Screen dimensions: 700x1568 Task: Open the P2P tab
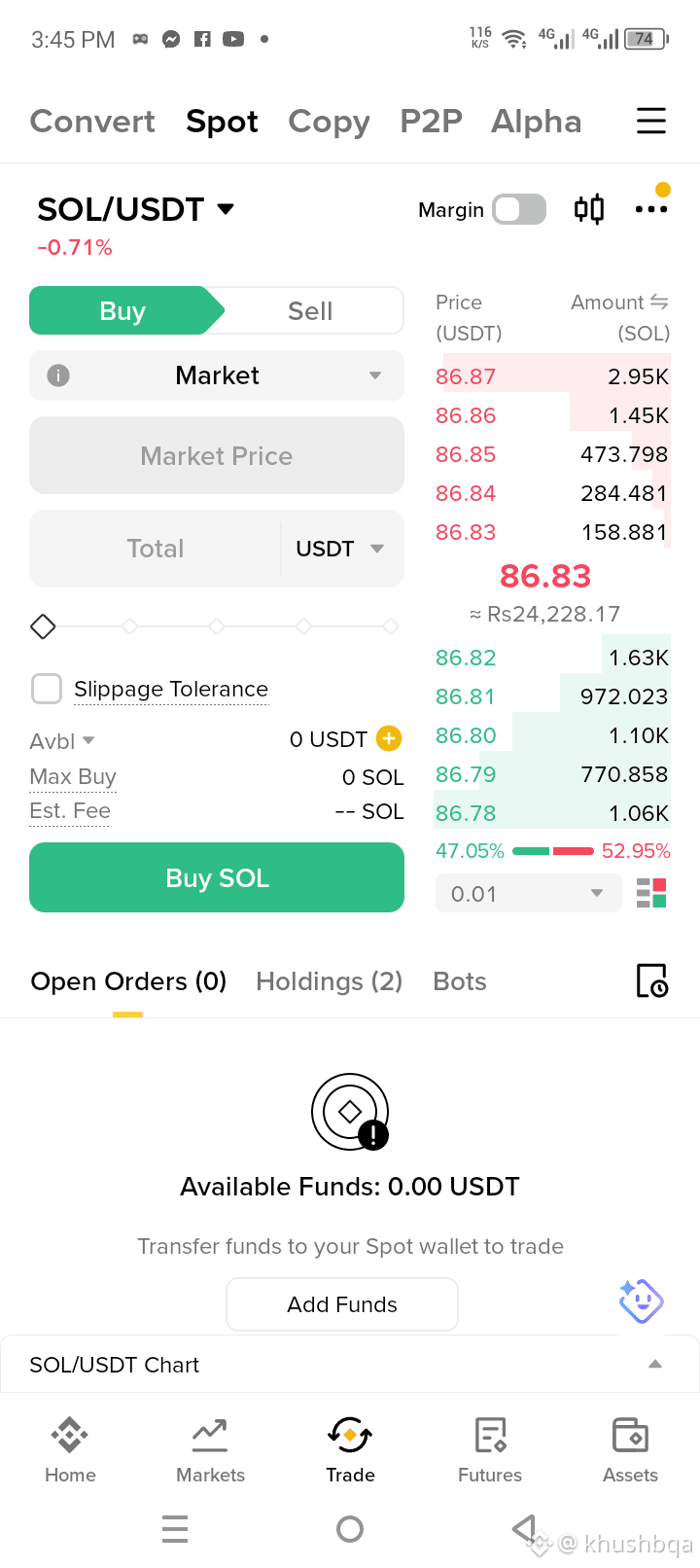pyautogui.click(x=431, y=122)
